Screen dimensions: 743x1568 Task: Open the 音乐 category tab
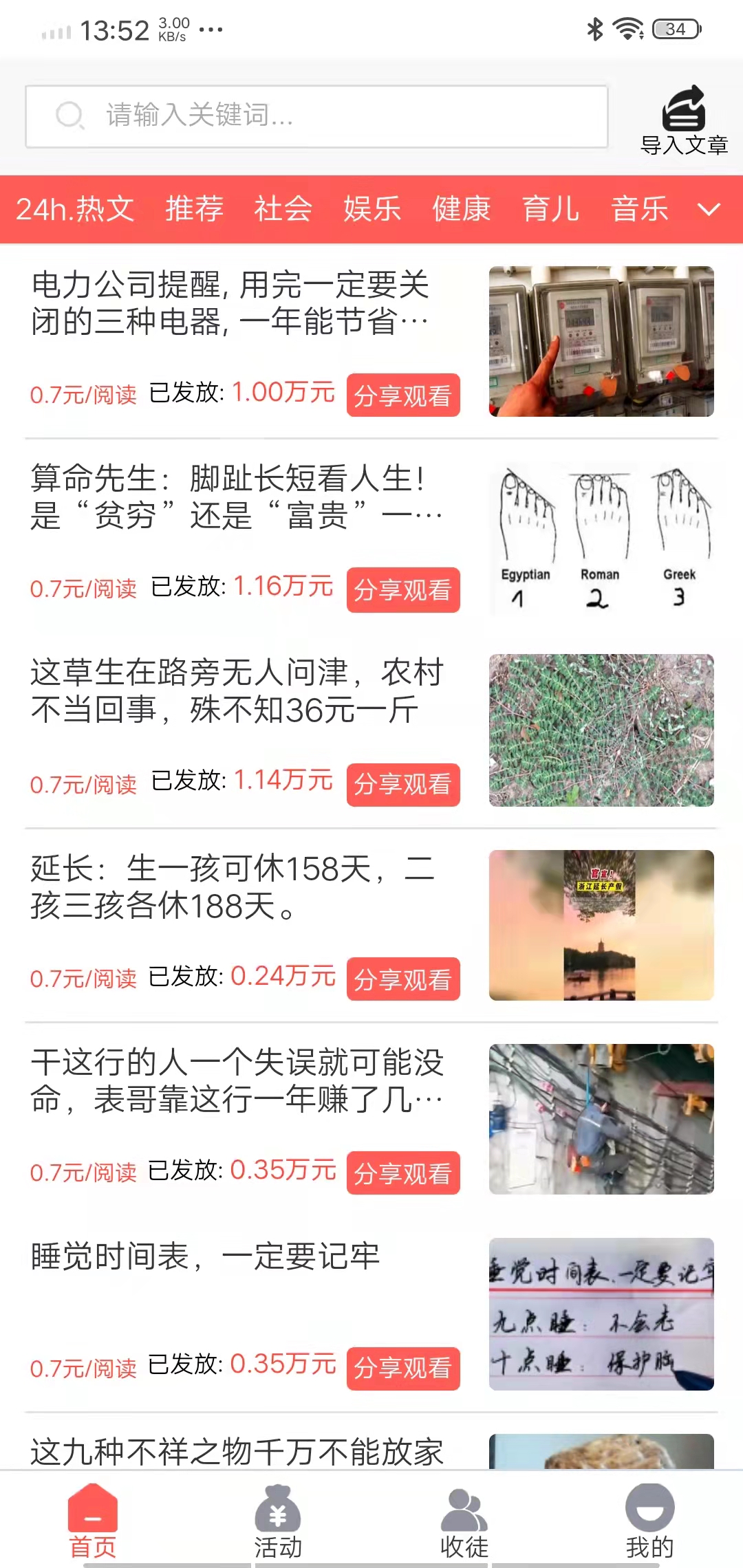(x=640, y=208)
